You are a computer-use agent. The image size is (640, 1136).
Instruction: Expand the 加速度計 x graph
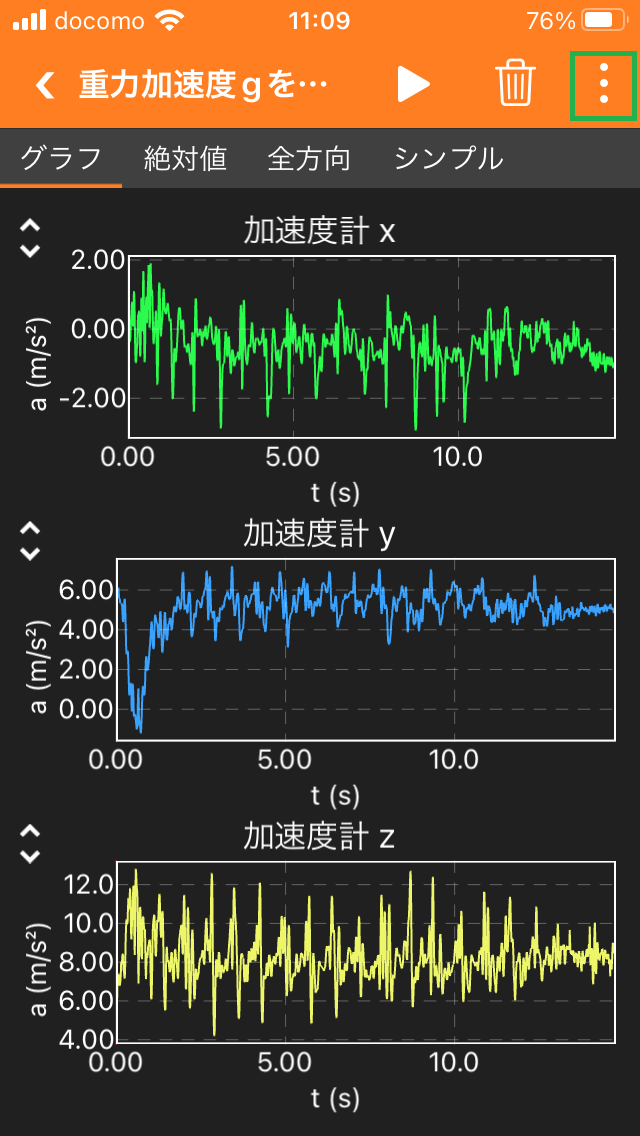coord(30,238)
